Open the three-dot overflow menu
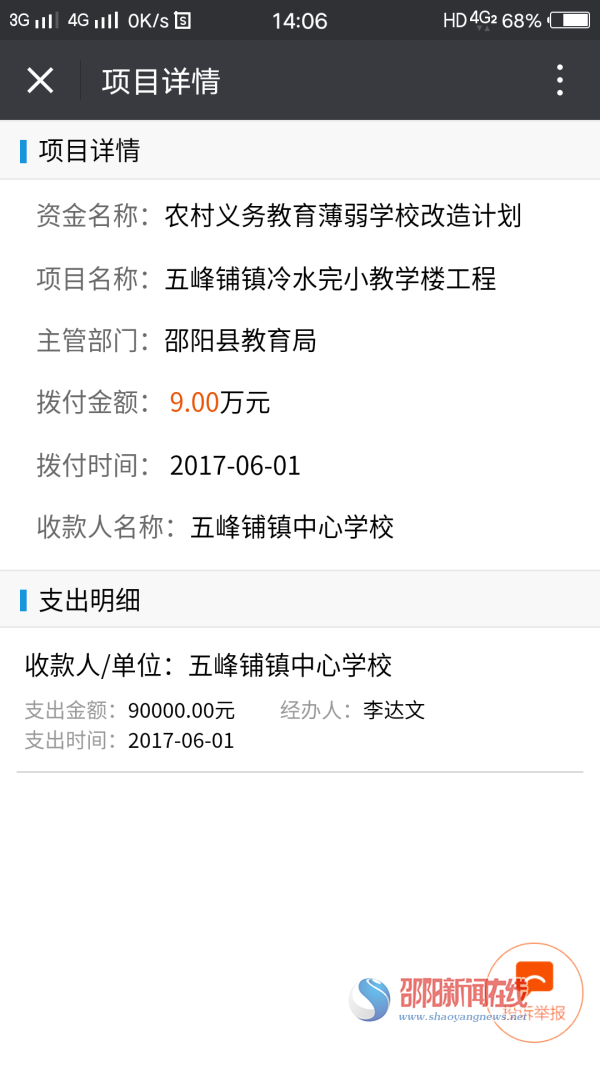600x1066 pixels. click(x=559, y=81)
